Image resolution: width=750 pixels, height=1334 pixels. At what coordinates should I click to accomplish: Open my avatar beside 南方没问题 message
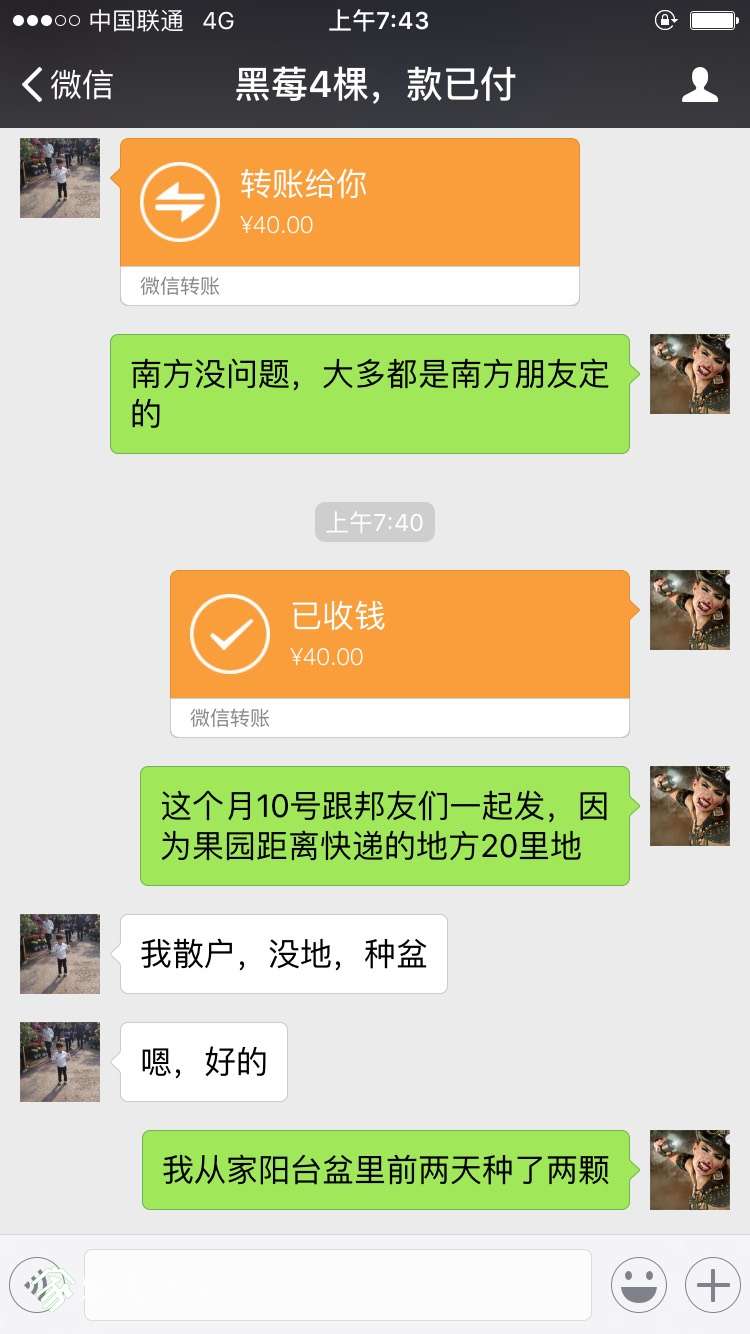click(x=689, y=374)
